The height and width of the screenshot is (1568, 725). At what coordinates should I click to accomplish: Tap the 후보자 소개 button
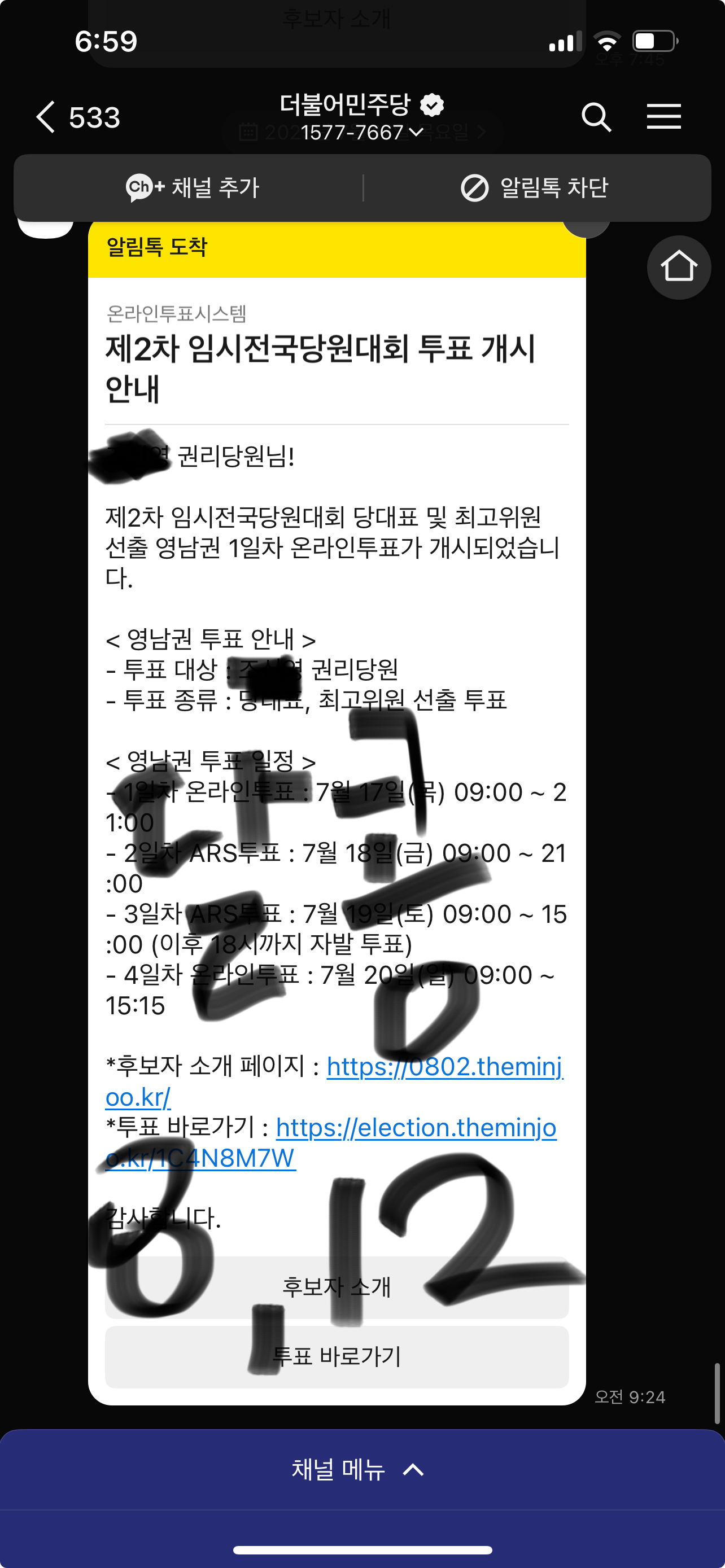pos(337,1286)
